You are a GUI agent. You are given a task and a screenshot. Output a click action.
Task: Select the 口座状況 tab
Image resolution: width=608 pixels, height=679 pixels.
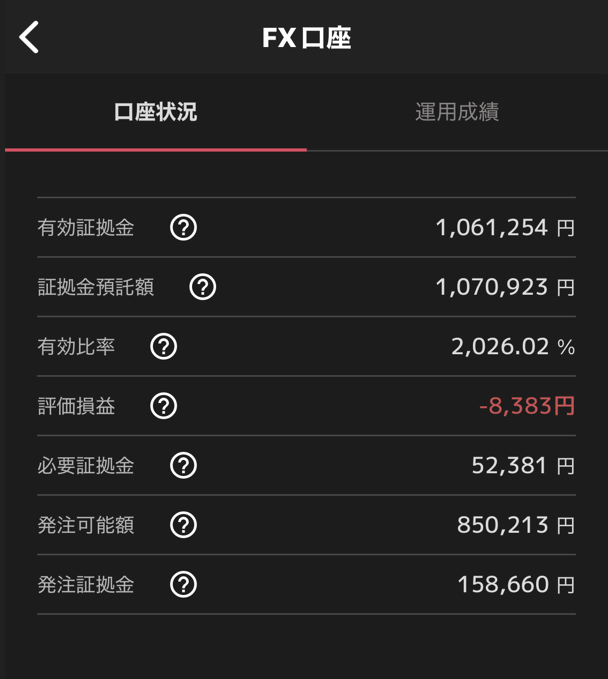(x=155, y=112)
